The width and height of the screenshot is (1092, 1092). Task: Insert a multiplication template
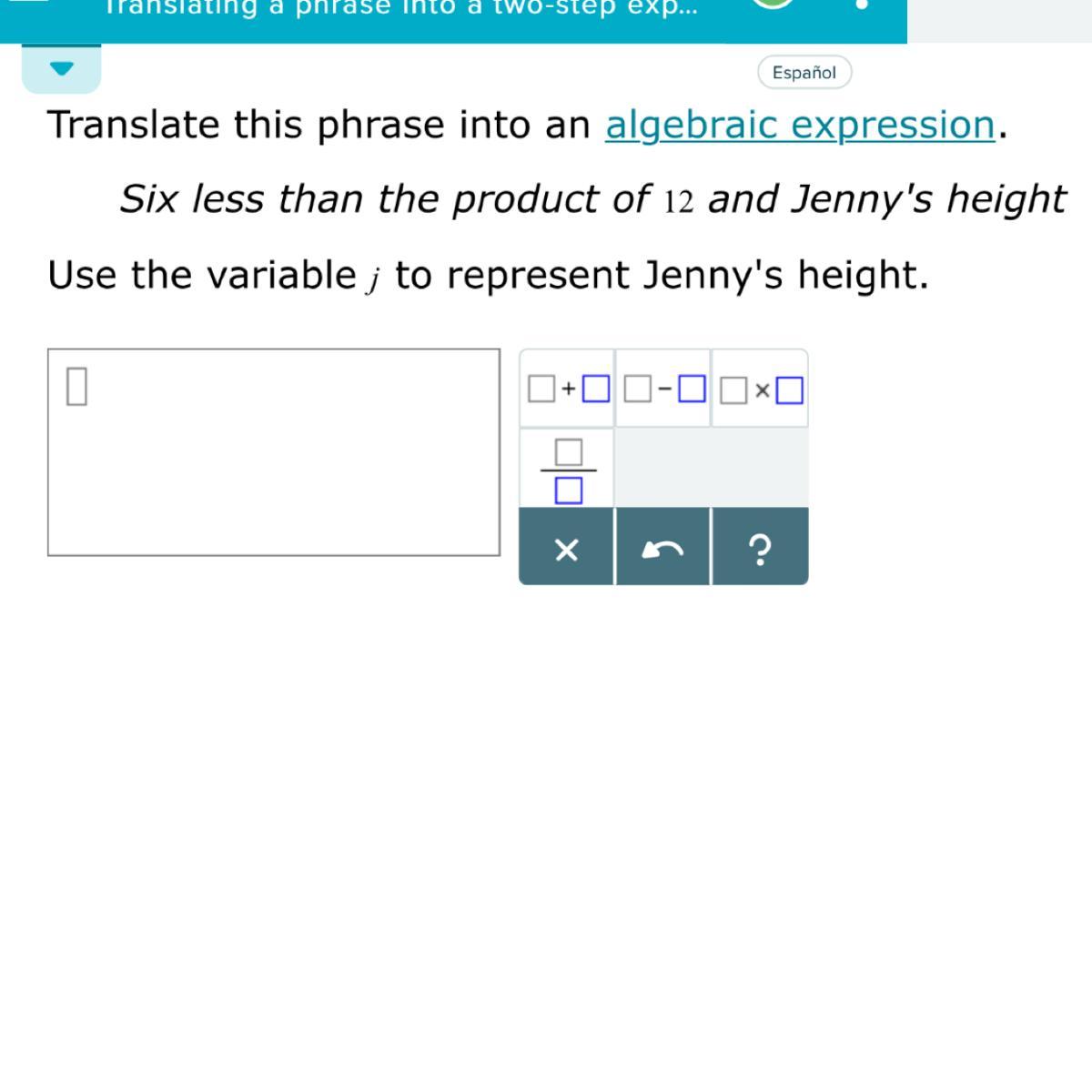point(761,389)
